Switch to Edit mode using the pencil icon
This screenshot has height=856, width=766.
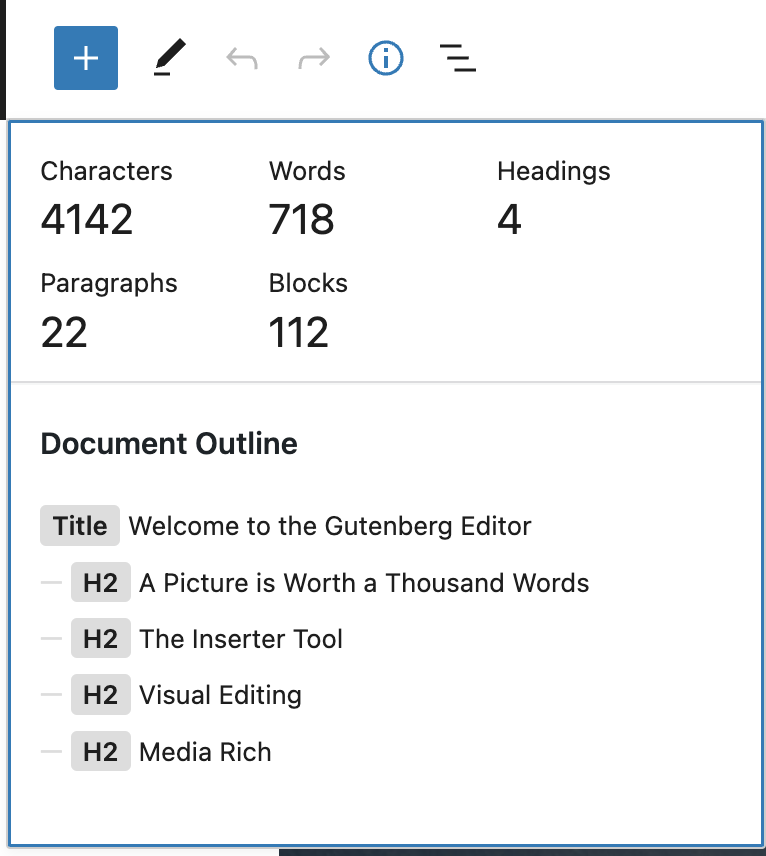click(x=168, y=58)
